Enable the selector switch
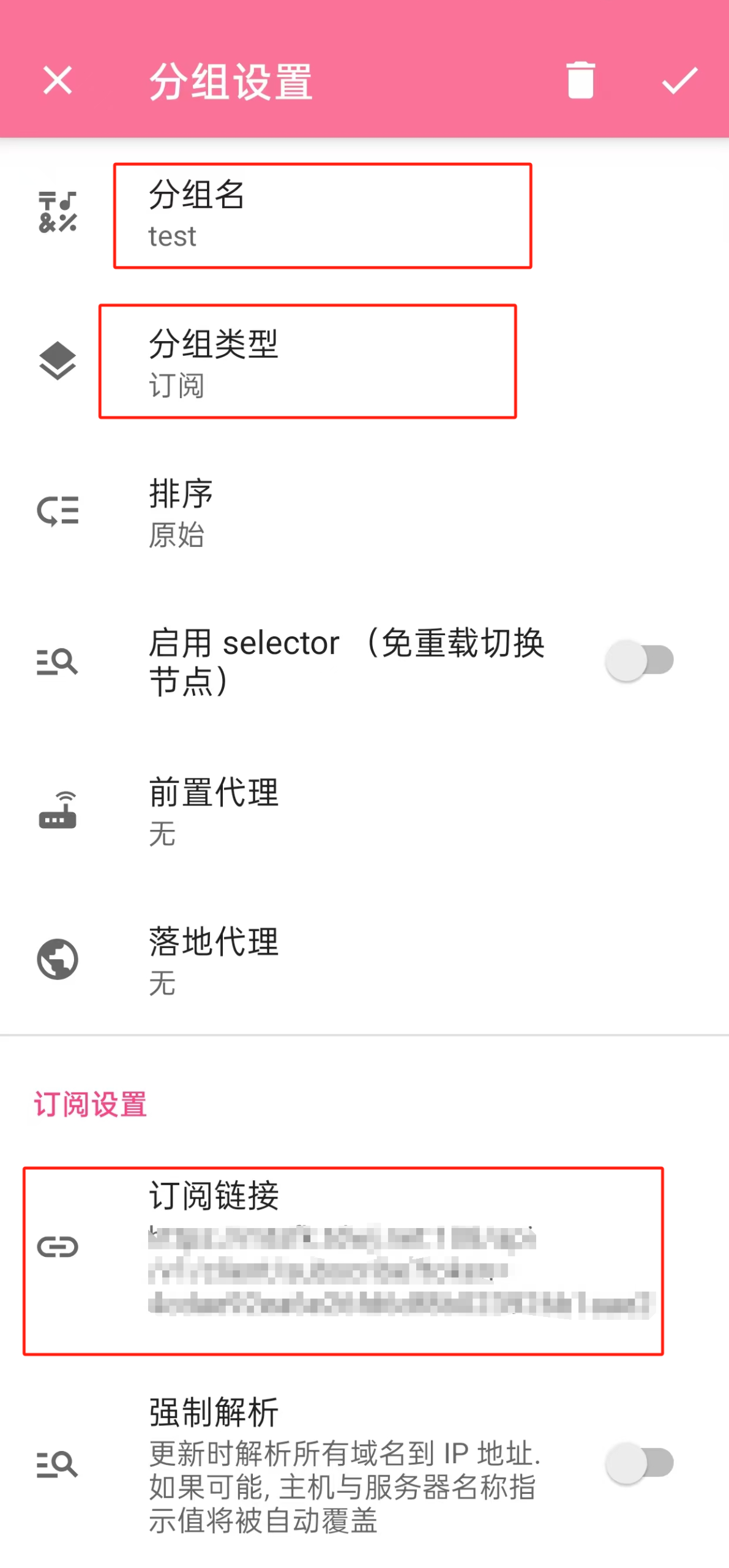The height and width of the screenshot is (1568, 729). (x=639, y=660)
